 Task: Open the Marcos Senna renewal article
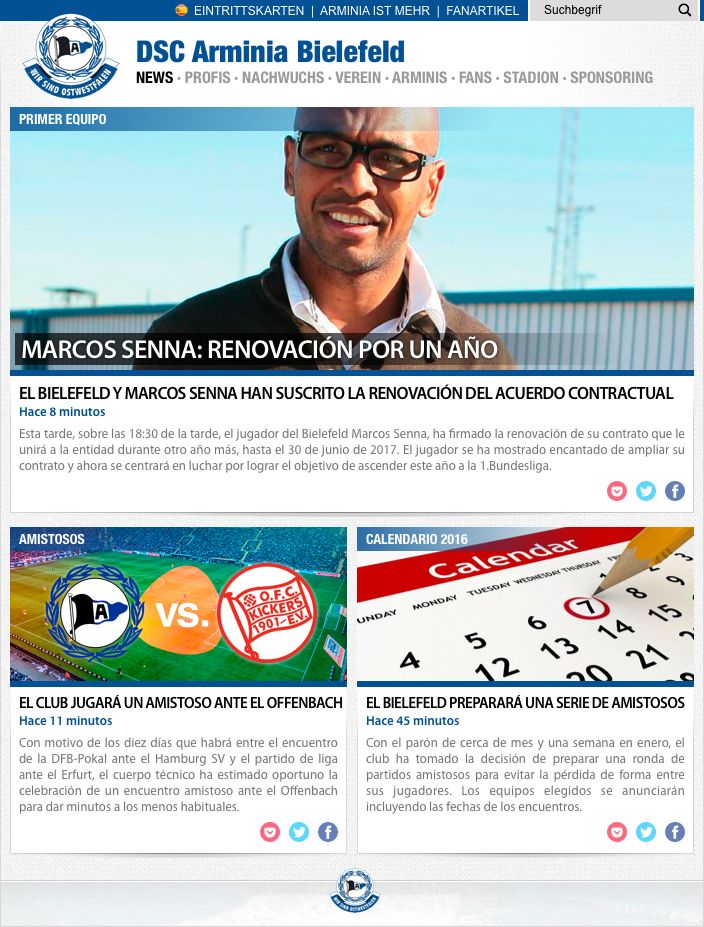point(345,393)
